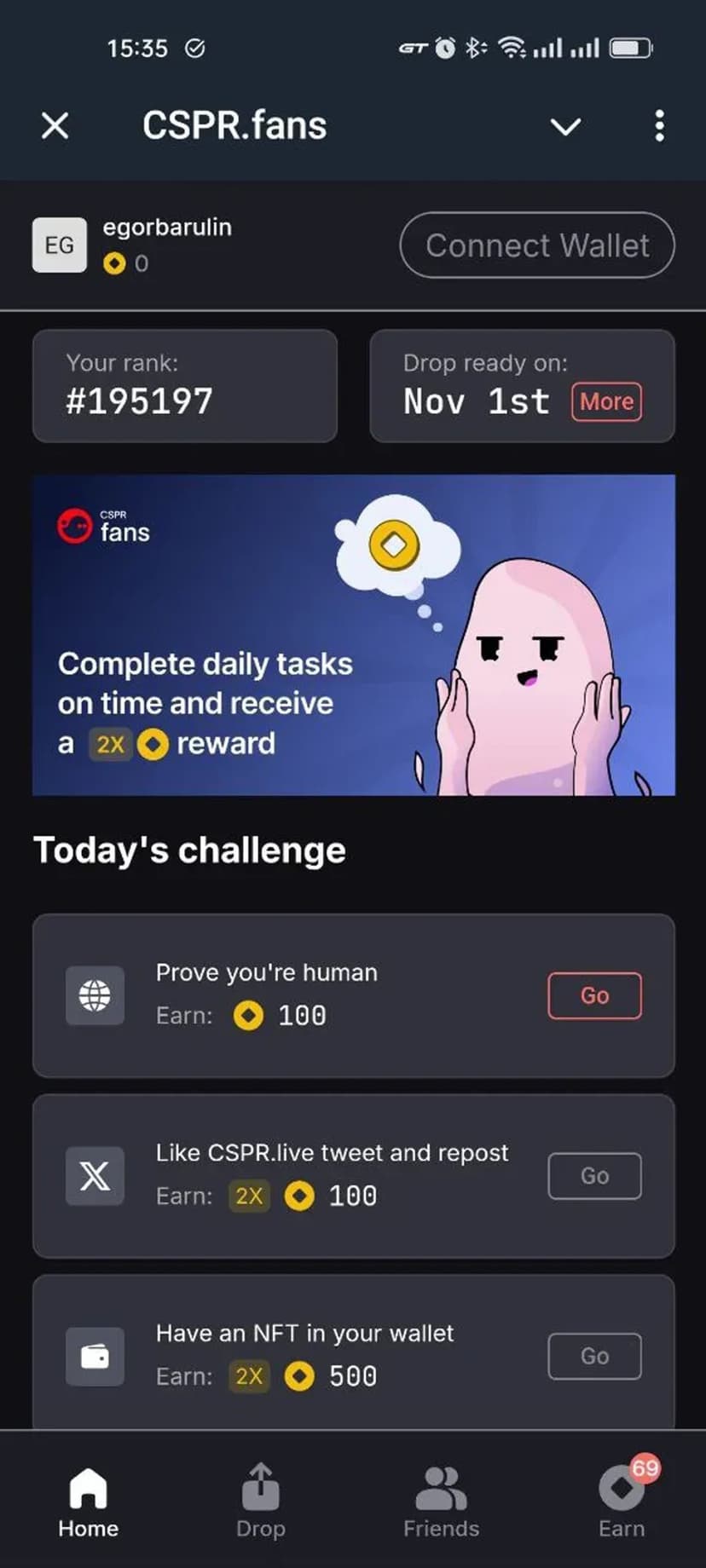
Task: Open the Earn tab
Action: 622,1501
